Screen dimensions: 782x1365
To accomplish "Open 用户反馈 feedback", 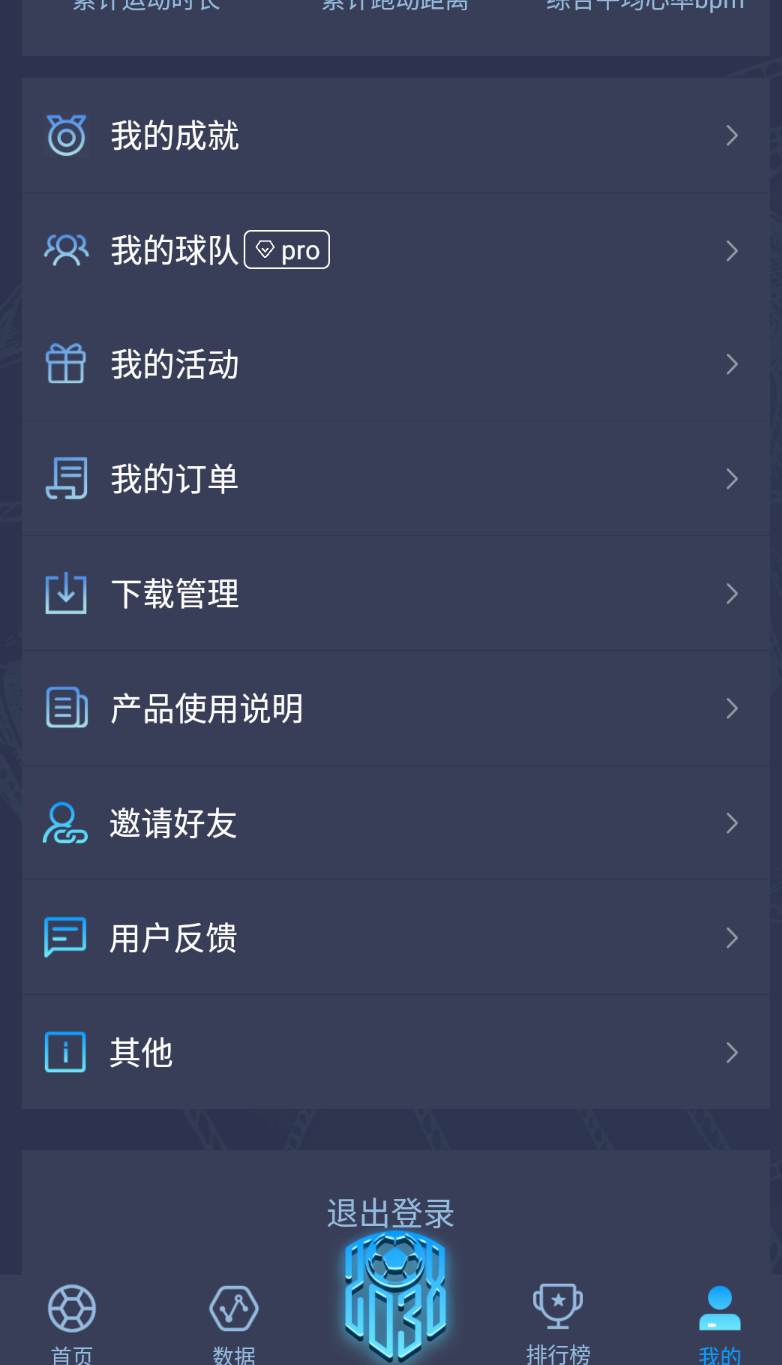I will tap(395, 938).
